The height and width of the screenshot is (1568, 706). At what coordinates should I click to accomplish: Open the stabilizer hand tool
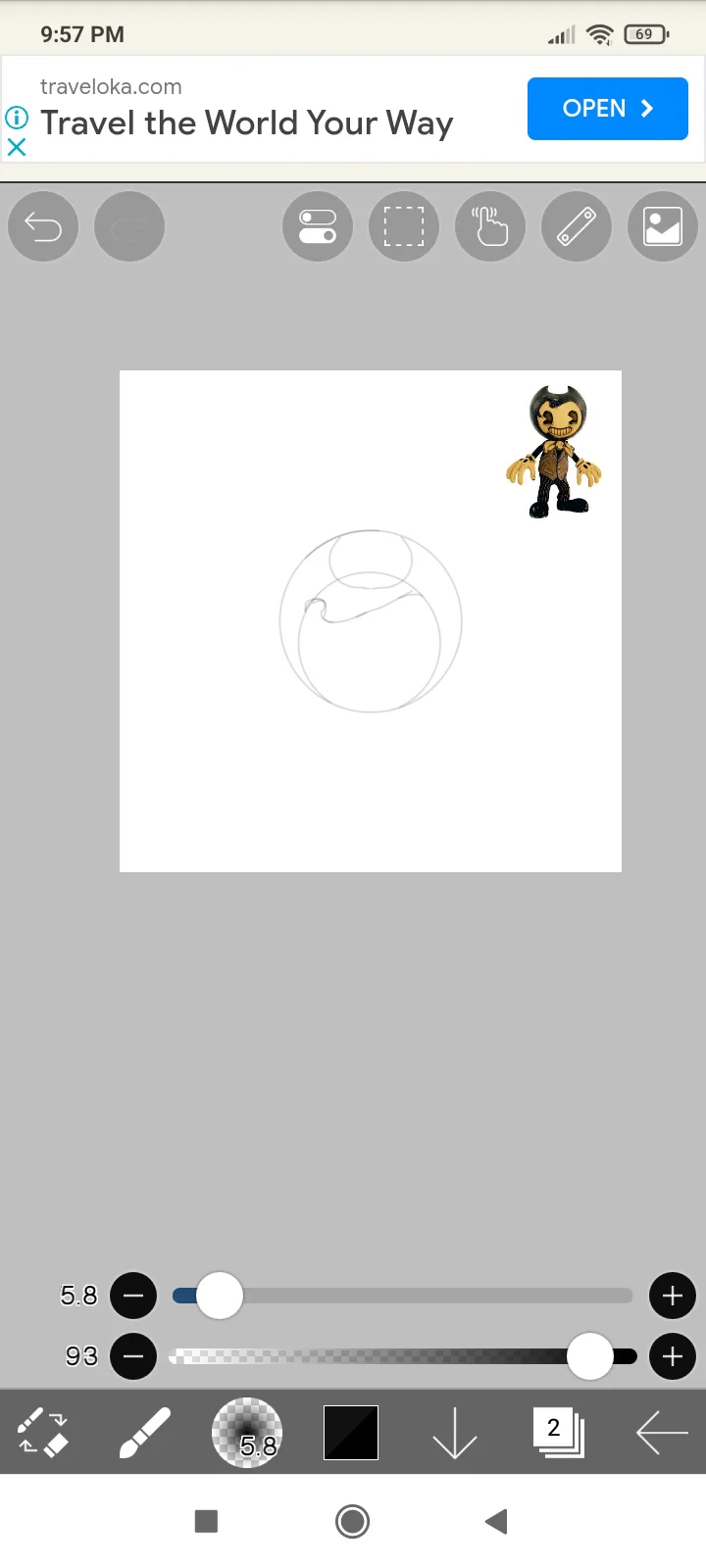point(490,226)
